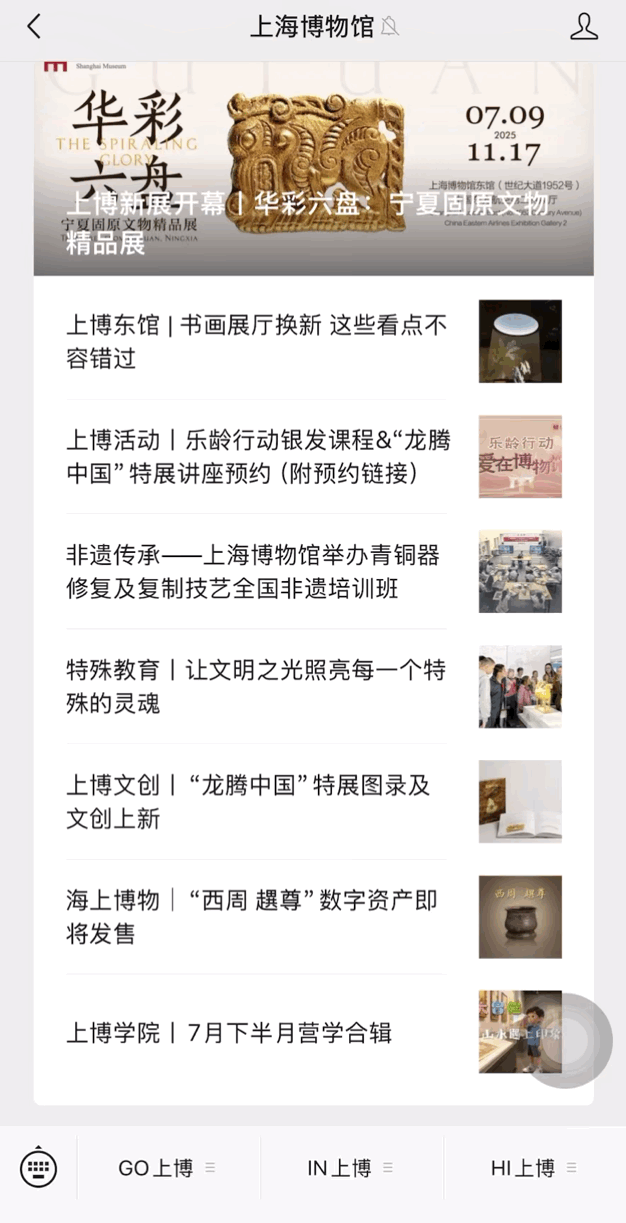Switch to keyboard input mode
The height and width of the screenshot is (1223, 626).
pyautogui.click(x=38, y=1167)
